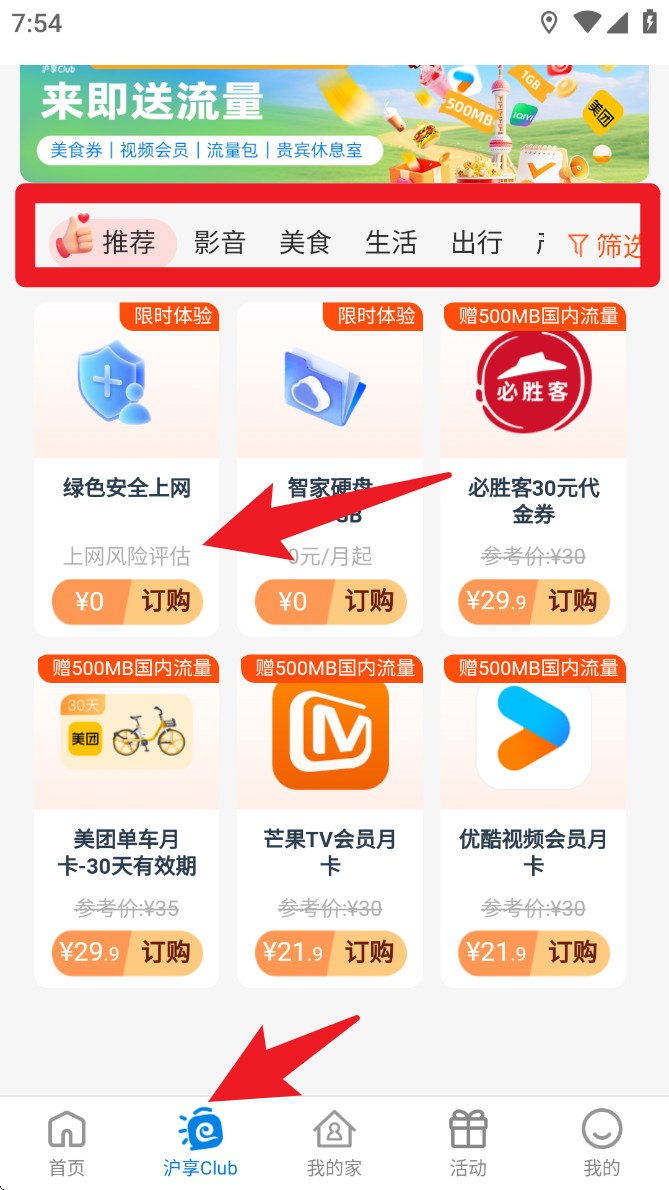Open the 必胜客30元代金券 product card

pos(534,410)
